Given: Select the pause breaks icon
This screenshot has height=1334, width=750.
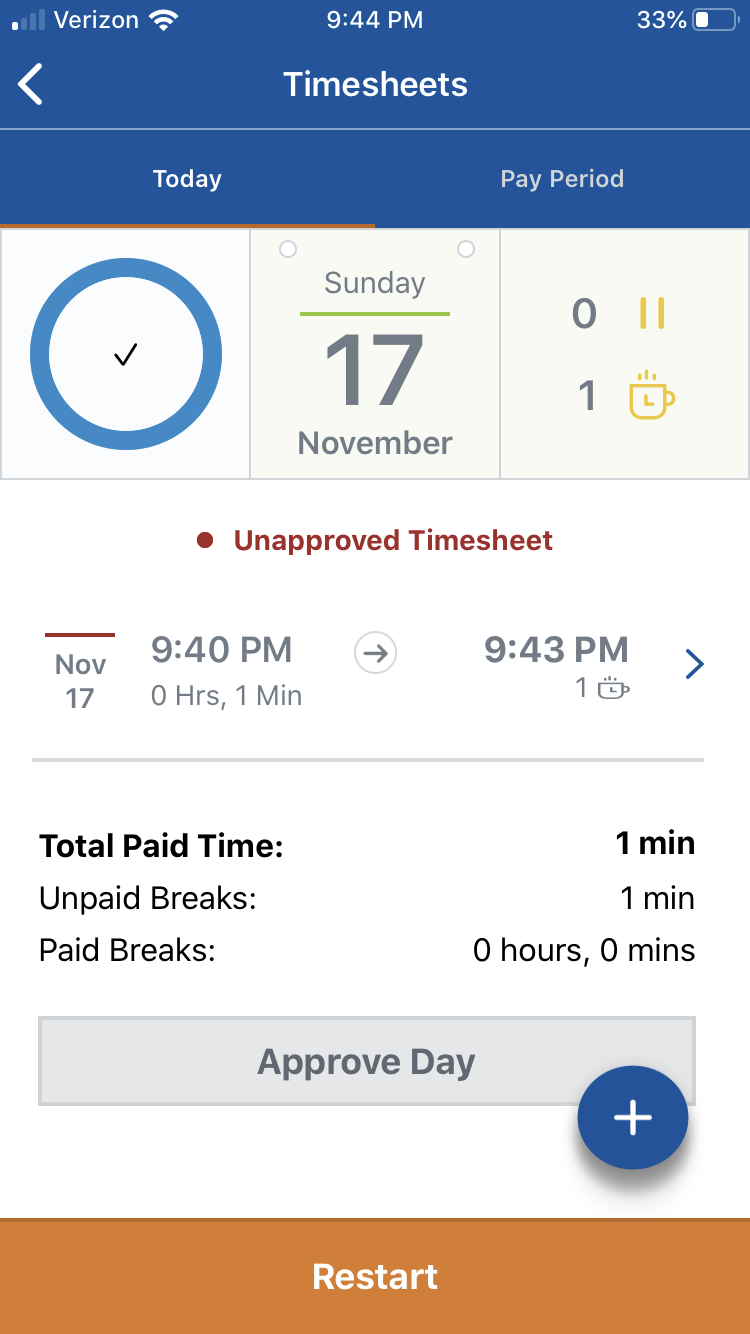Looking at the screenshot, I should point(650,313).
